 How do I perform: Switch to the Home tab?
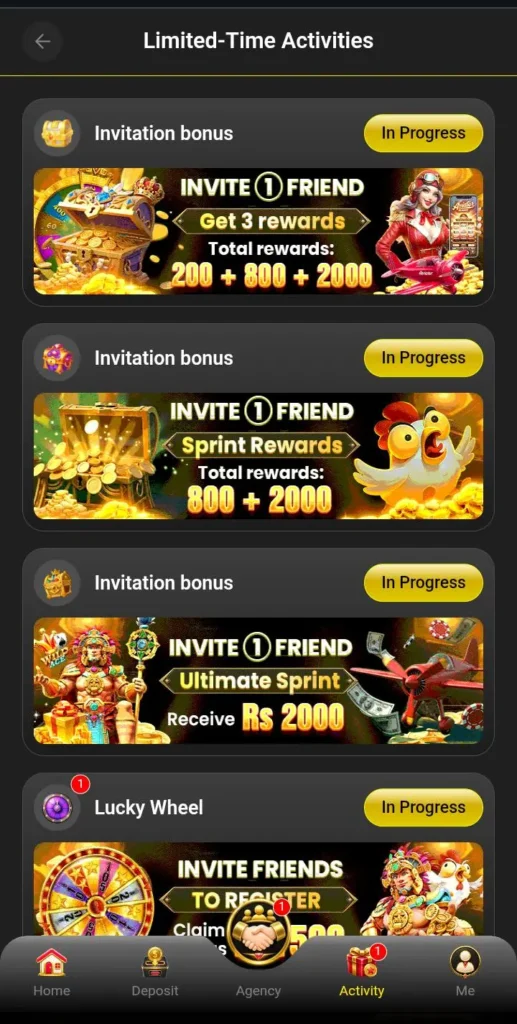[x=52, y=973]
